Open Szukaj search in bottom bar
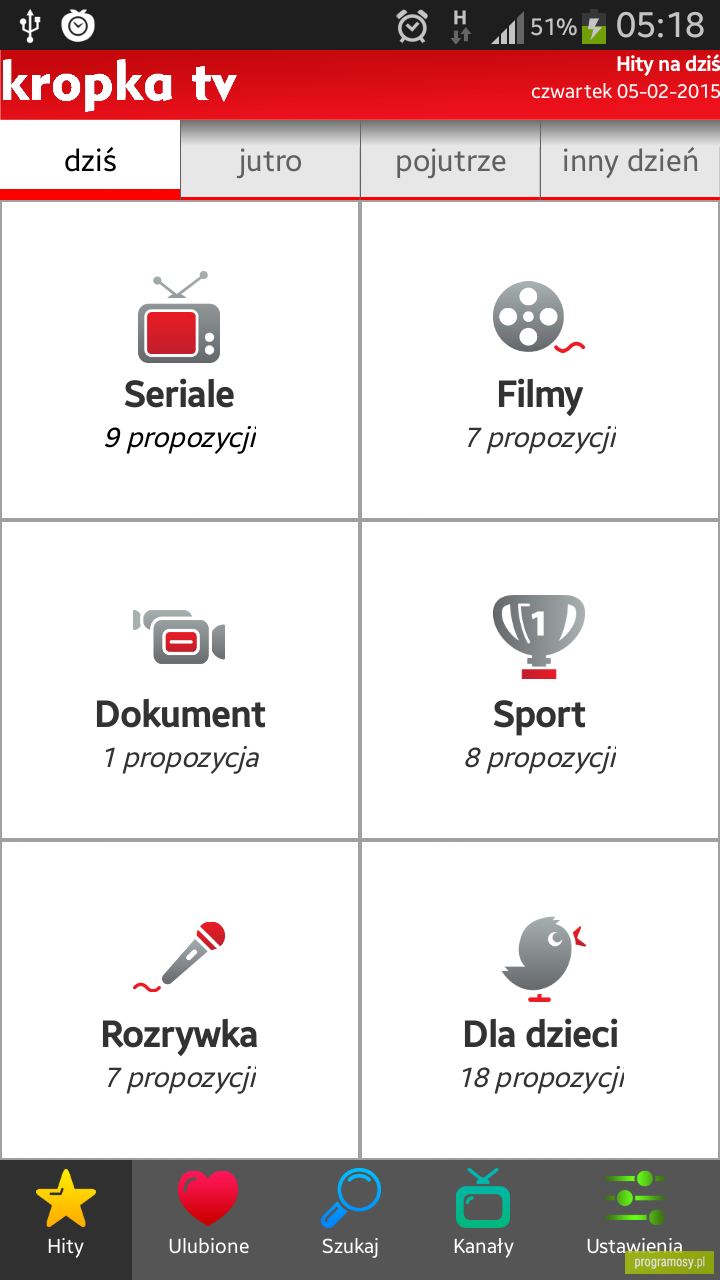The width and height of the screenshot is (720, 1280). [350, 1220]
